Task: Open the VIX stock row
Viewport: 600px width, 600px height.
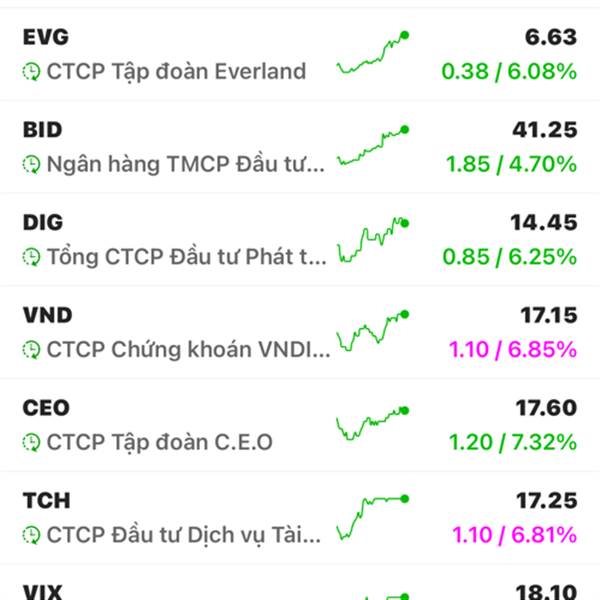Action: [300, 590]
